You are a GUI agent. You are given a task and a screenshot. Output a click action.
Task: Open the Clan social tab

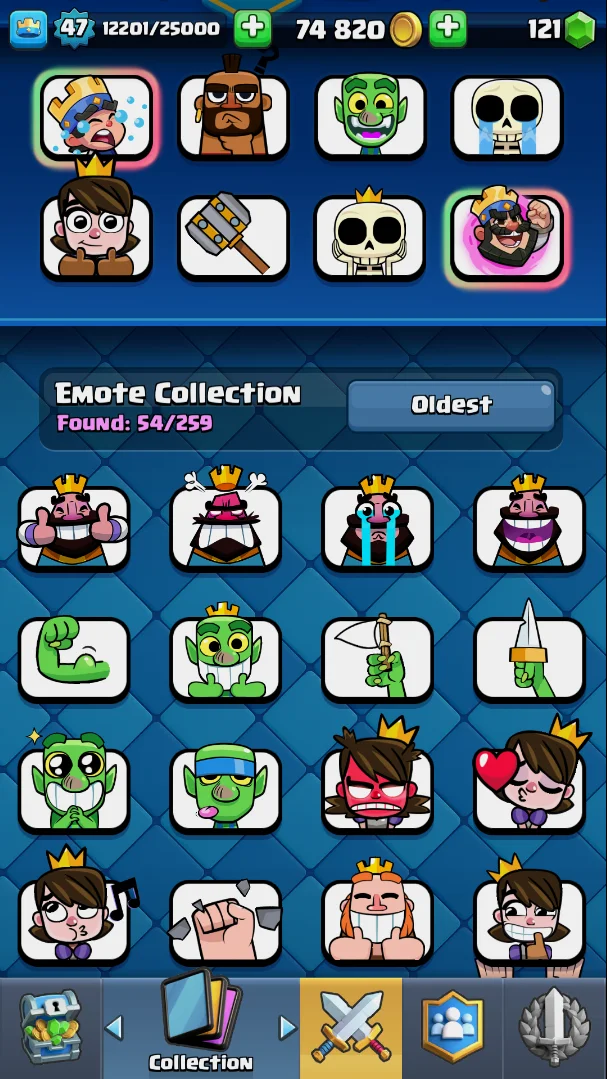pyautogui.click(x=452, y=1028)
